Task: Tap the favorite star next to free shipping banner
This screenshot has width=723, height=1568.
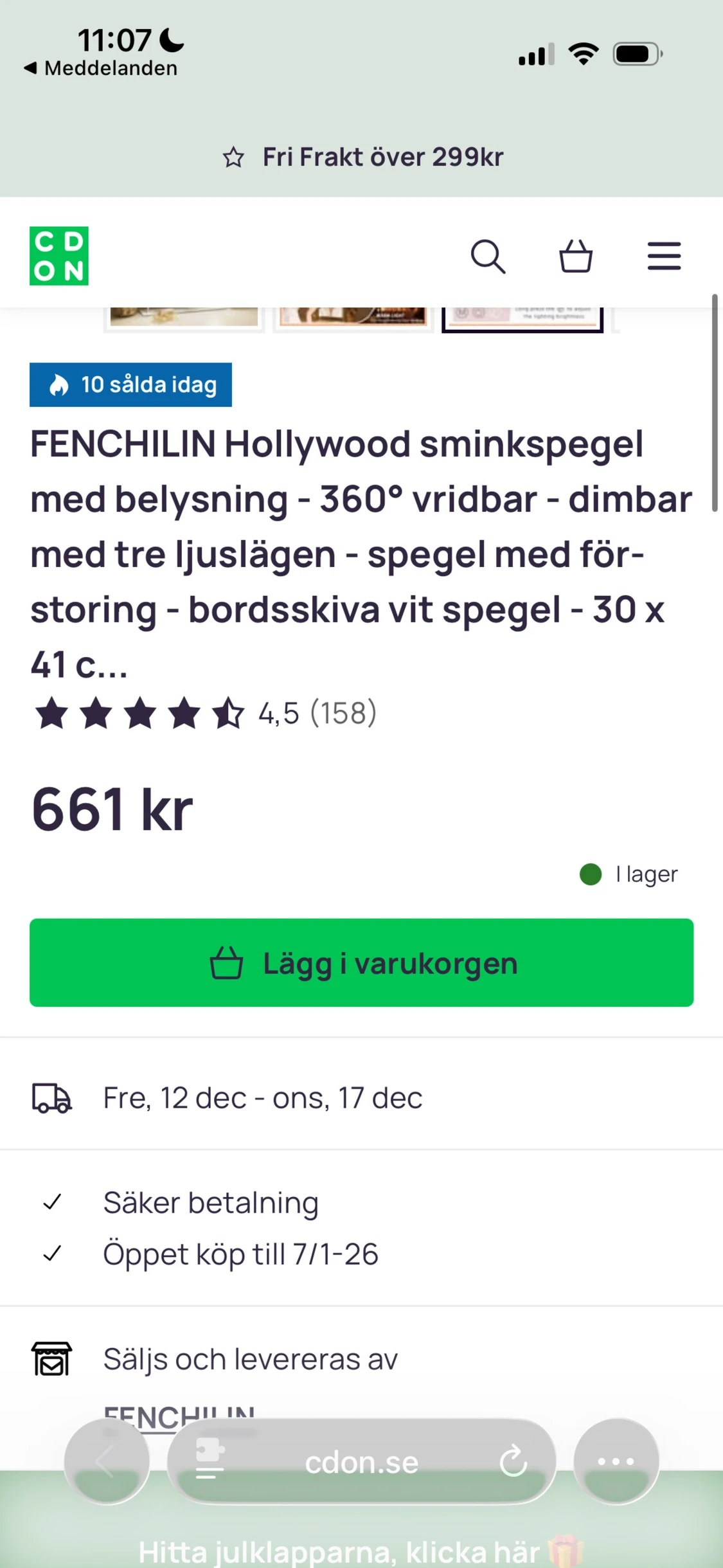Action: (x=235, y=156)
